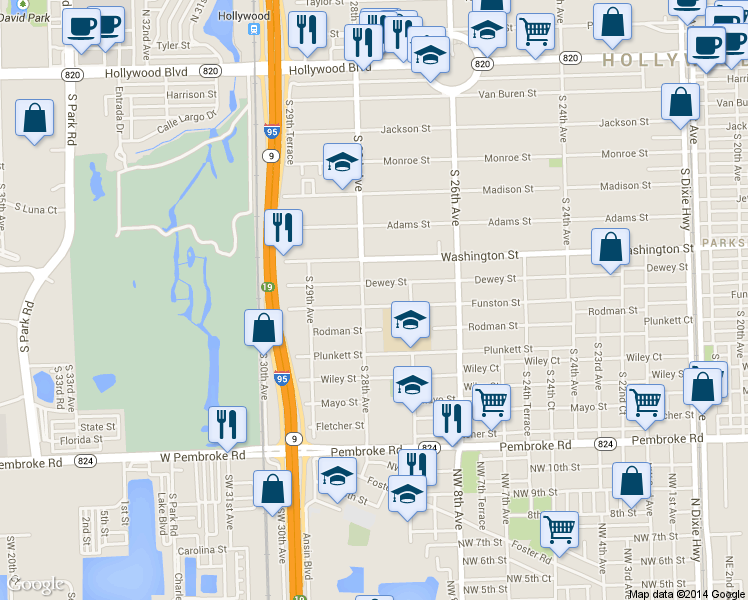Tap the shopping bag marker near Van Buren St

[x=680, y=102]
